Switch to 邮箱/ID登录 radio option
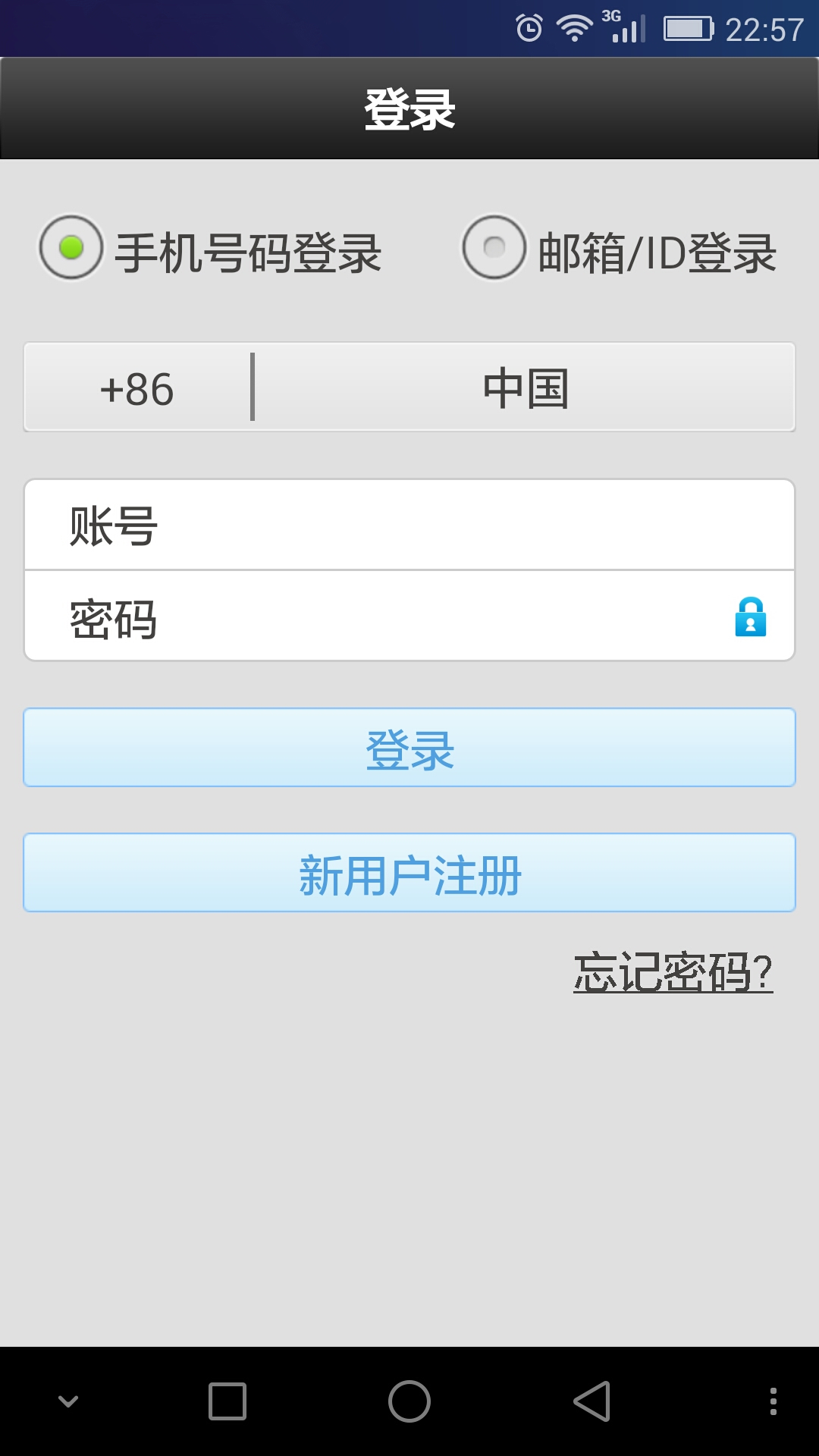819x1456 pixels. pyautogui.click(x=494, y=247)
